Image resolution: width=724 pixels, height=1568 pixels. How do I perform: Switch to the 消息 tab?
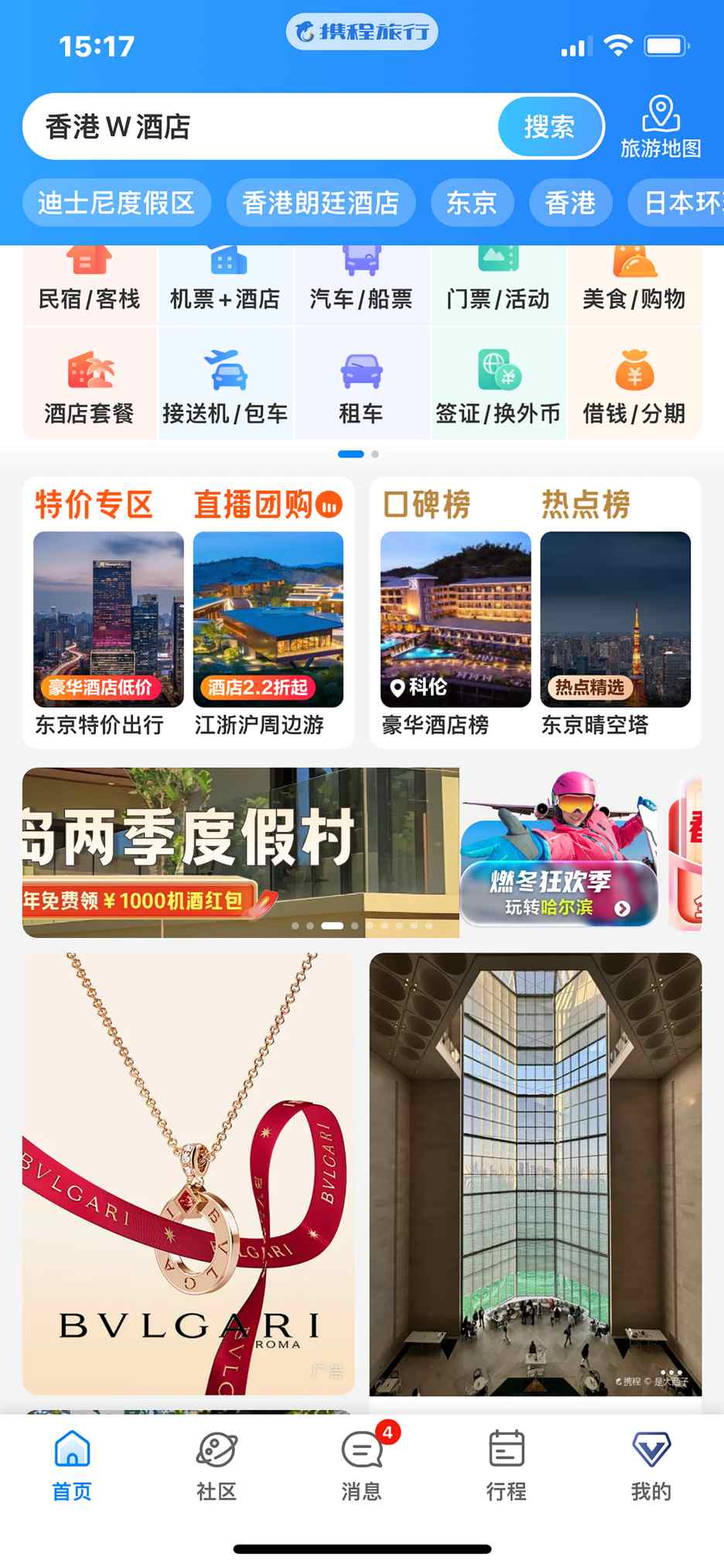361,1466
